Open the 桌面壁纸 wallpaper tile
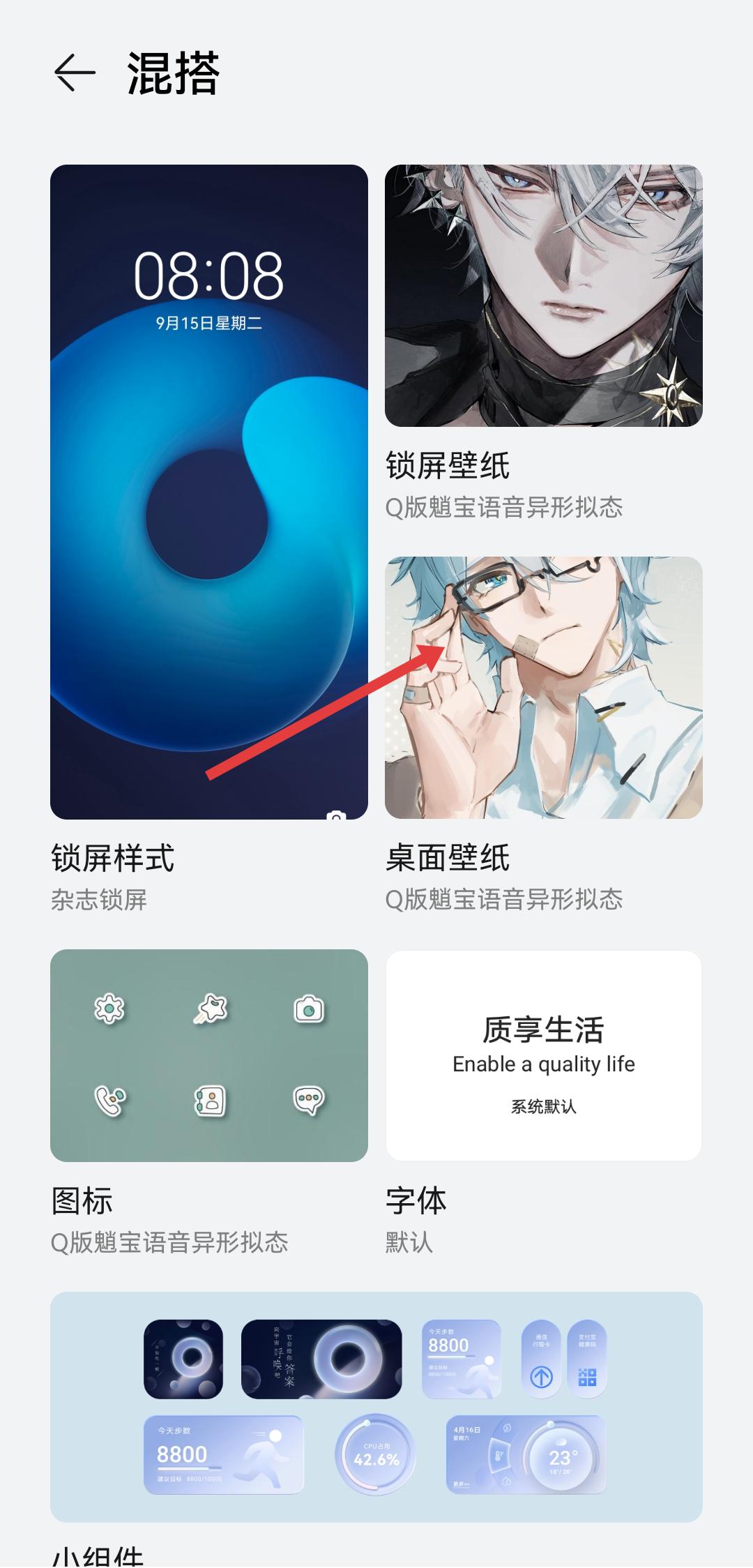753x1568 pixels. coord(543,687)
